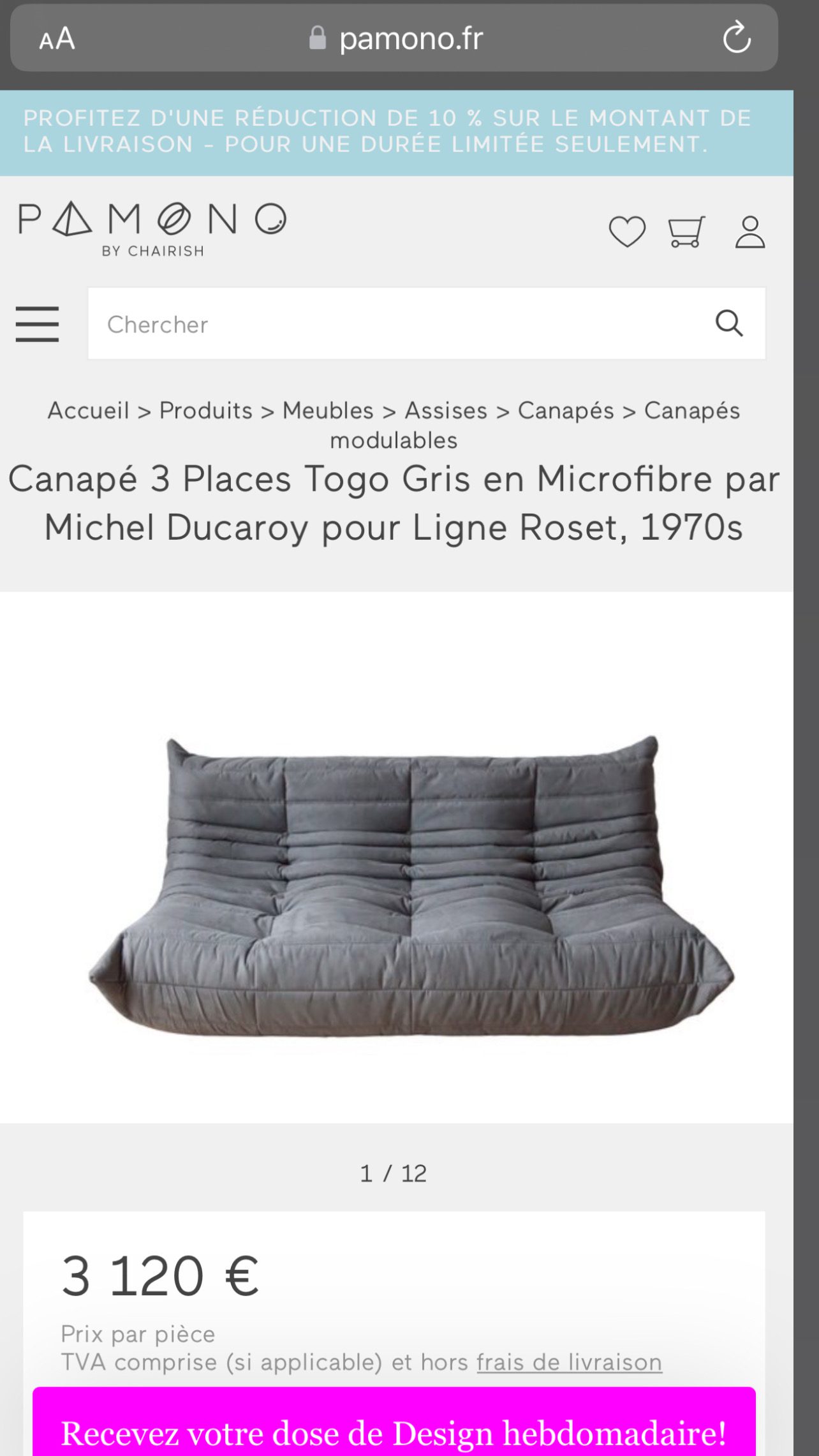The height and width of the screenshot is (1456, 819).
Task: Open Safari's text size AA menu
Action: [x=57, y=39]
